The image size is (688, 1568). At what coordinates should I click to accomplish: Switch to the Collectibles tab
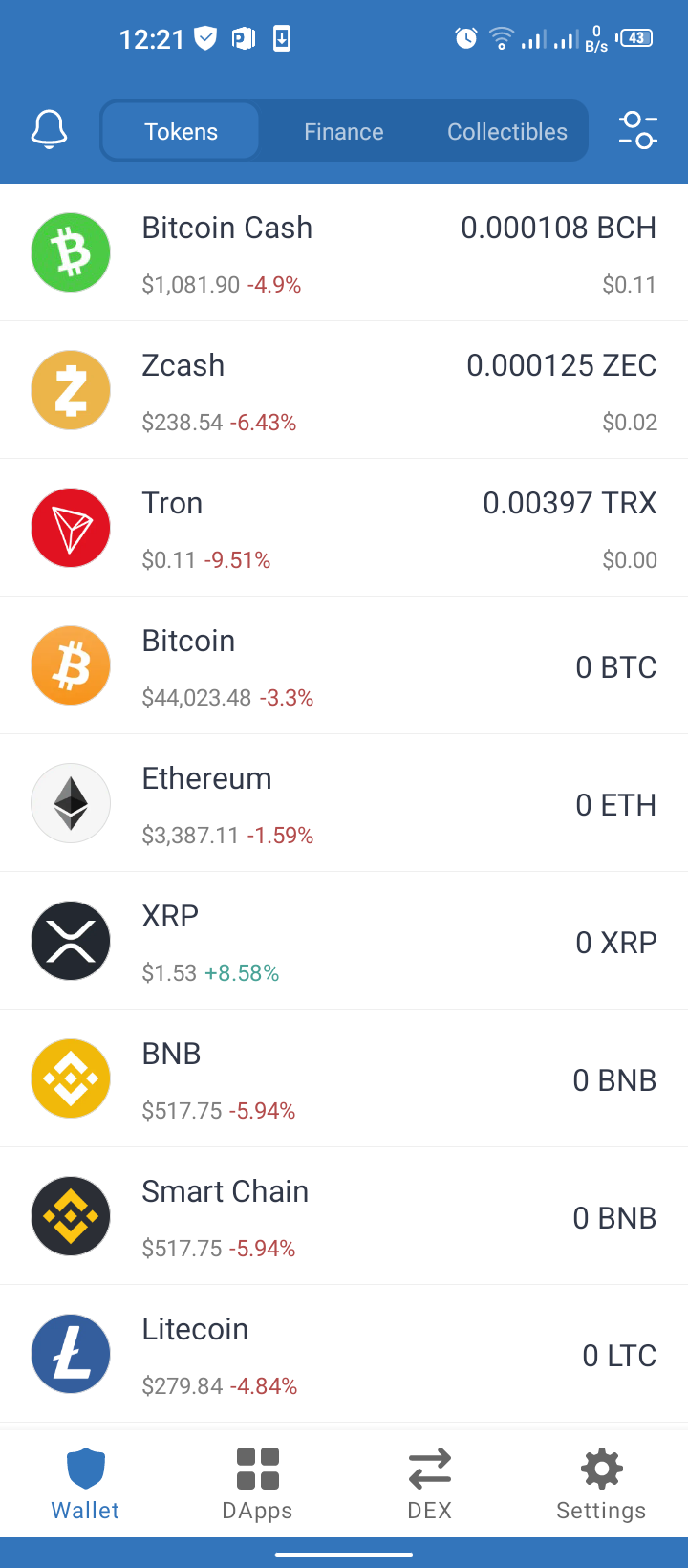tap(507, 131)
